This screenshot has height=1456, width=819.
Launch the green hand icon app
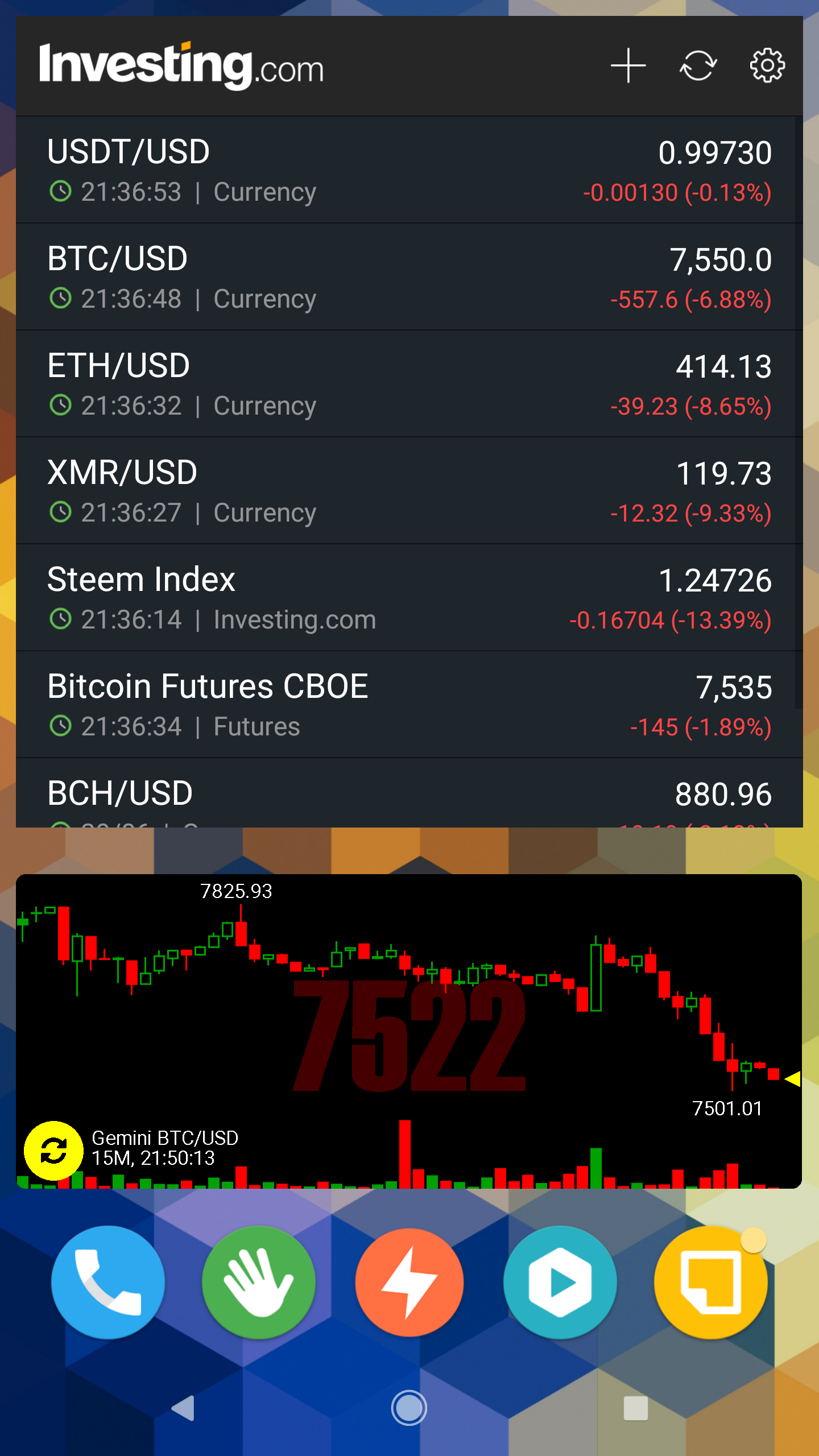pos(259,1283)
